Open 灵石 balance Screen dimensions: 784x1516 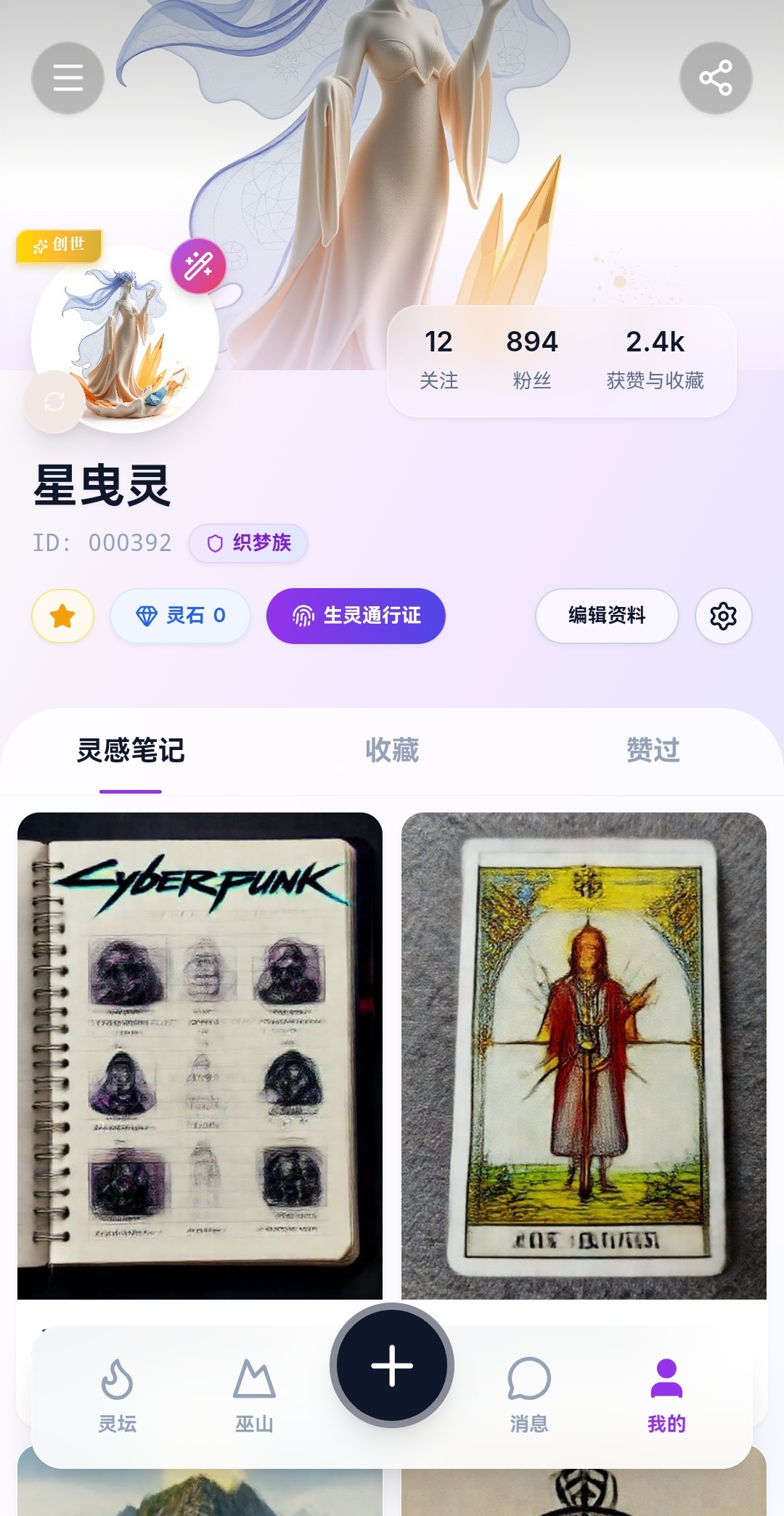click(x=180, y=616)
